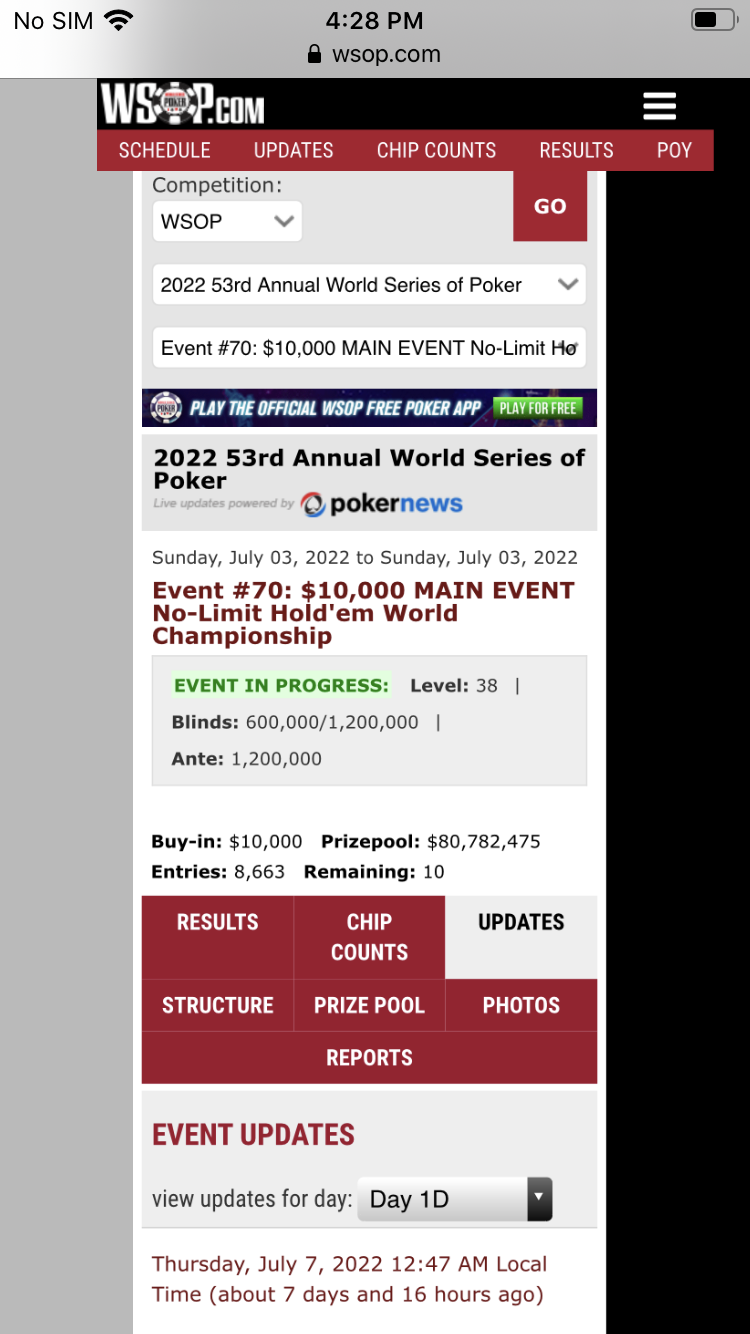Tap the wsop.com address bar
The width and height of the screenshot is (750, 1334).
(x=375, y=54)
